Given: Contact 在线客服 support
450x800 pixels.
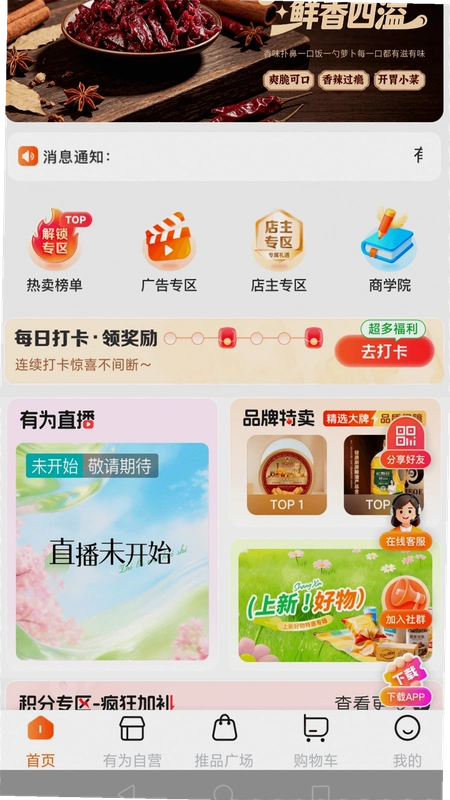Looking at the screenshot, I should [x=405, y=521].
